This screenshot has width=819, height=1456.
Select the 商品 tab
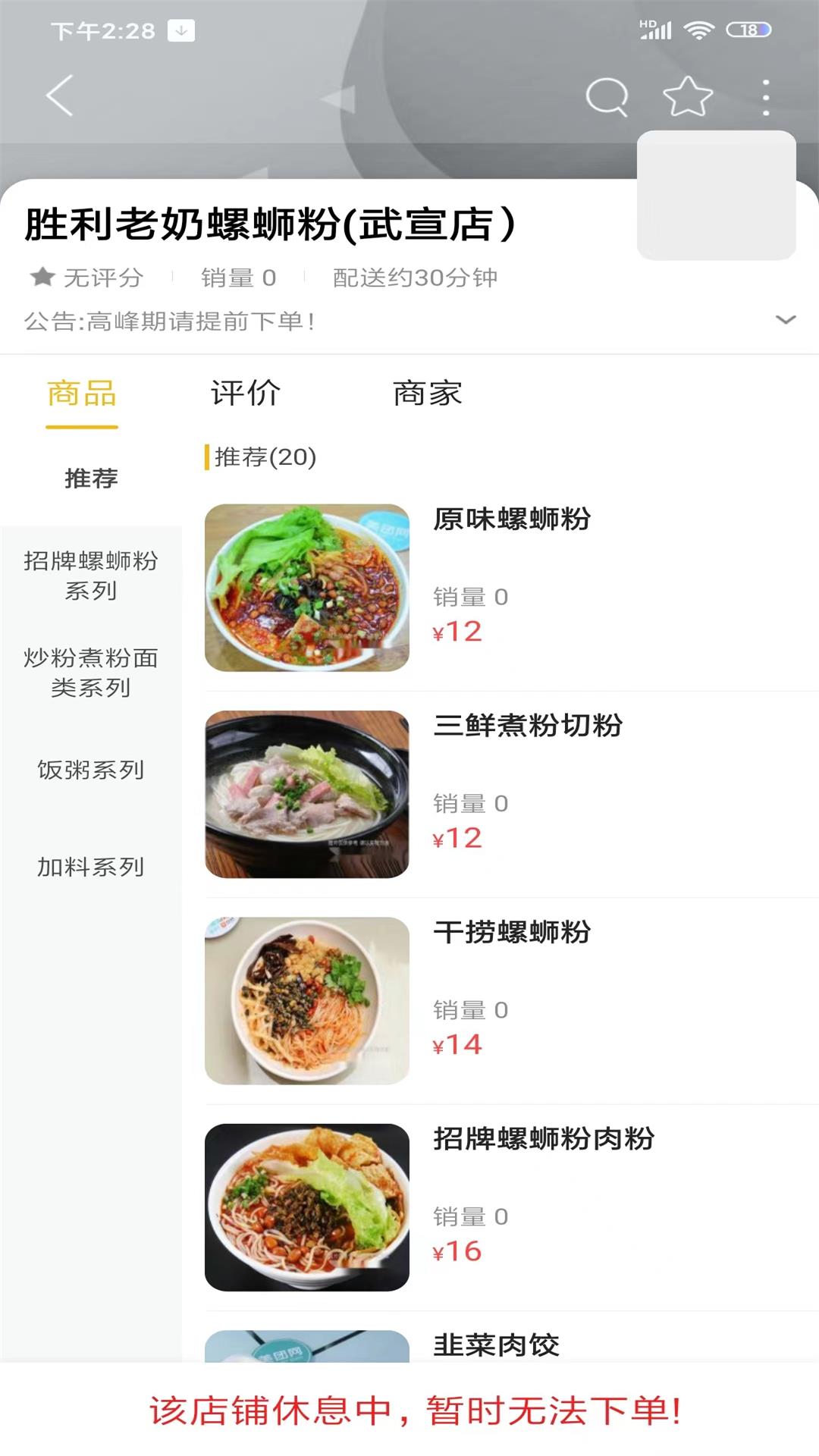pos(82,394)
